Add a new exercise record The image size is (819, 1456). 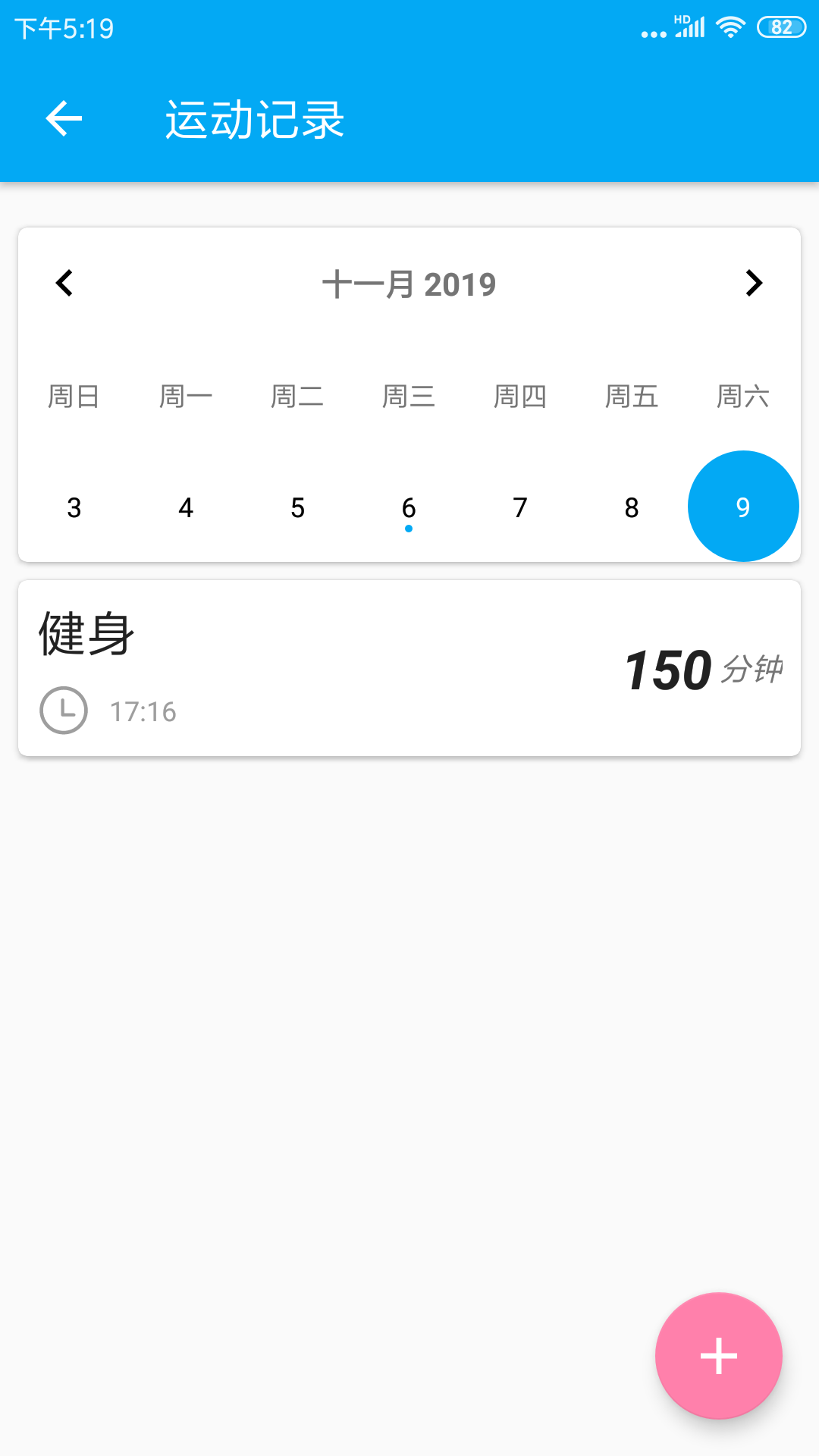[719, 1356]
